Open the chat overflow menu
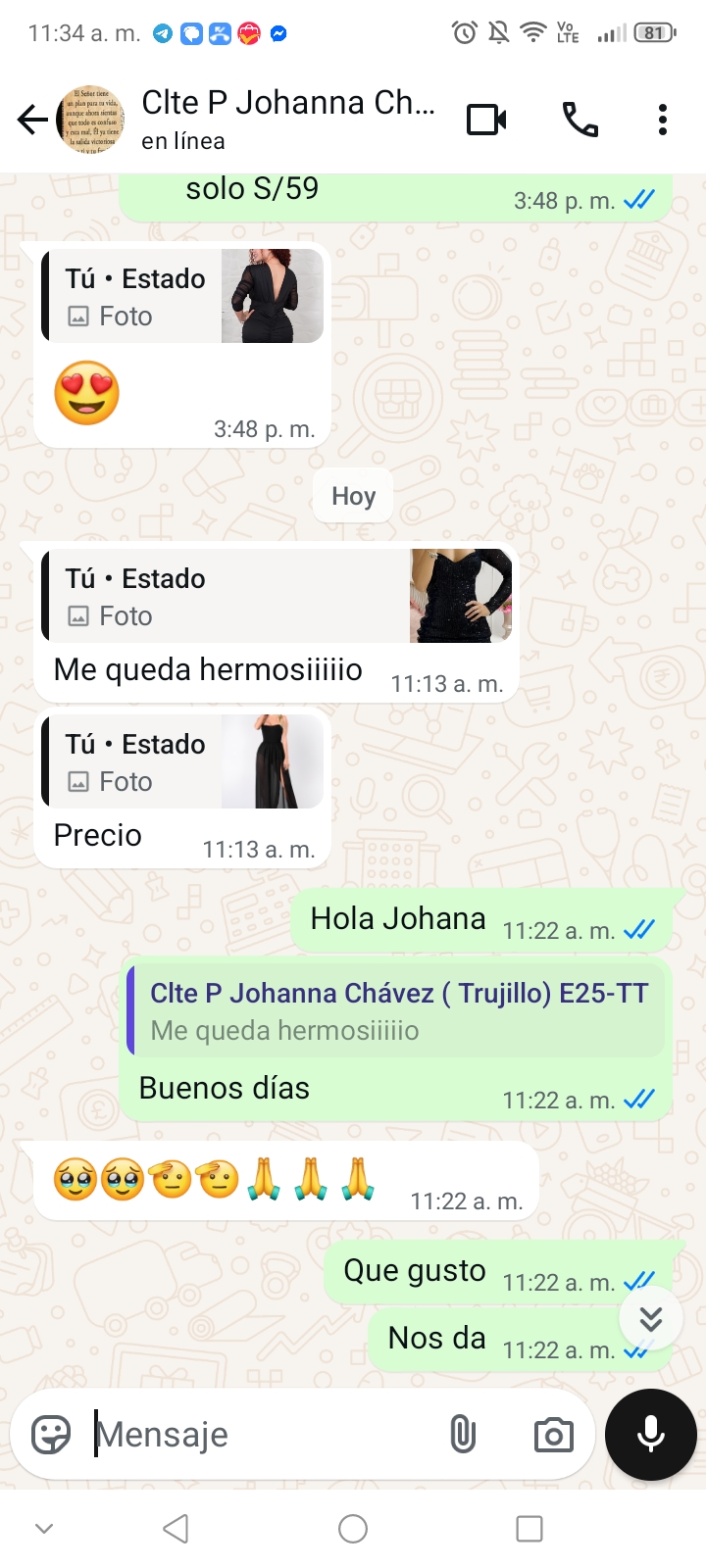The width and height of the screenshot is (706, 1568). (x=663, y=120)
